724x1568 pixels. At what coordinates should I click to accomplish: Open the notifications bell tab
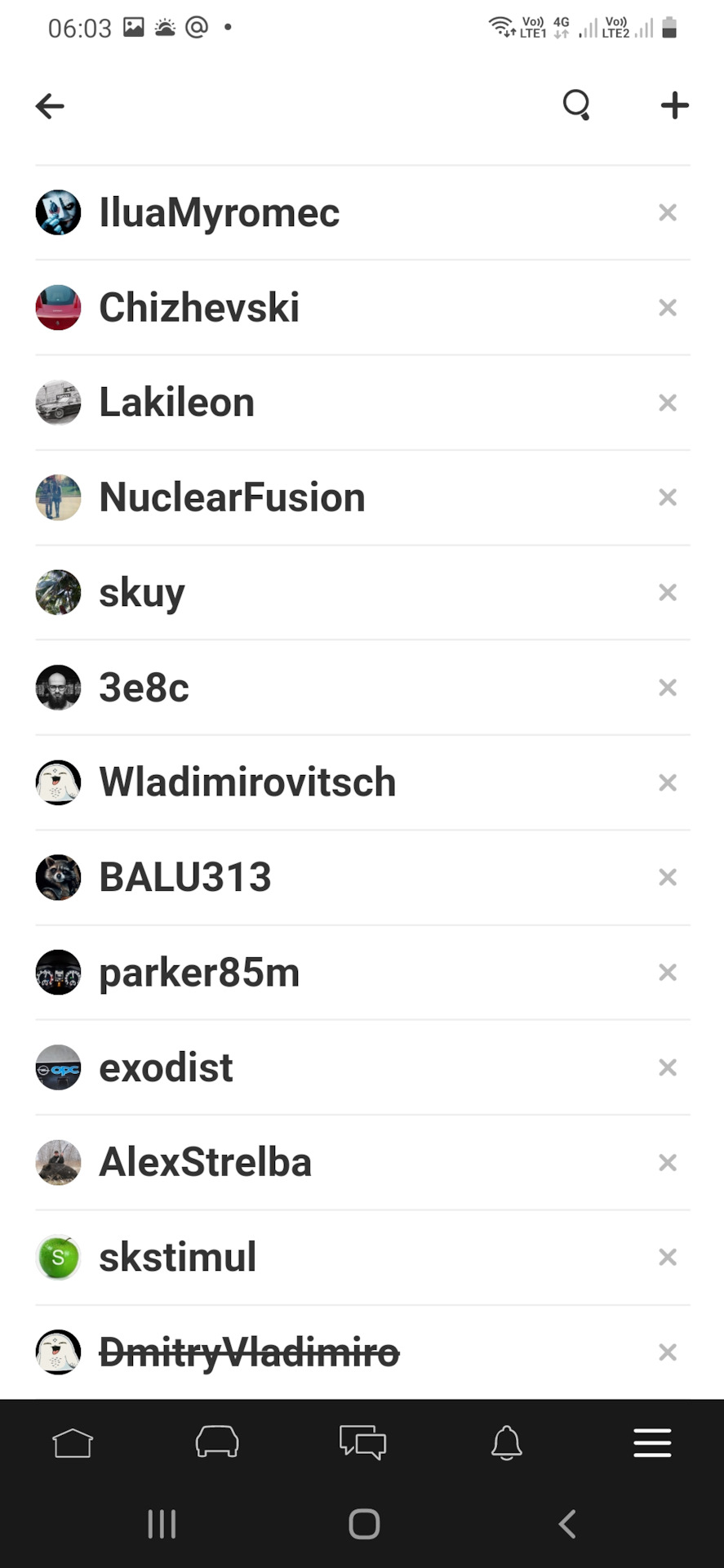coord(507,1443)
